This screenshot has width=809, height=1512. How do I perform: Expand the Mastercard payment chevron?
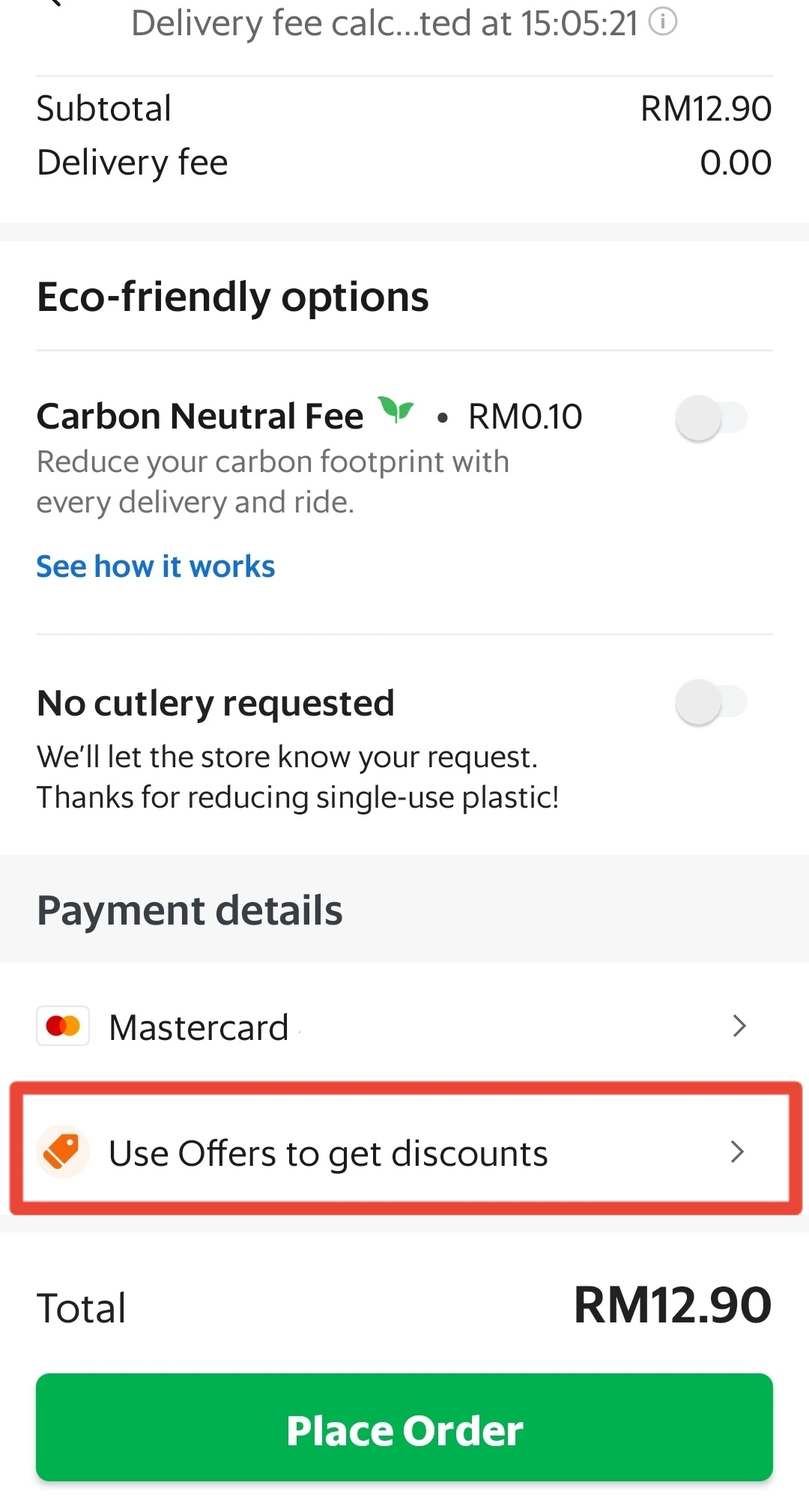click(x=739, y=1026)
